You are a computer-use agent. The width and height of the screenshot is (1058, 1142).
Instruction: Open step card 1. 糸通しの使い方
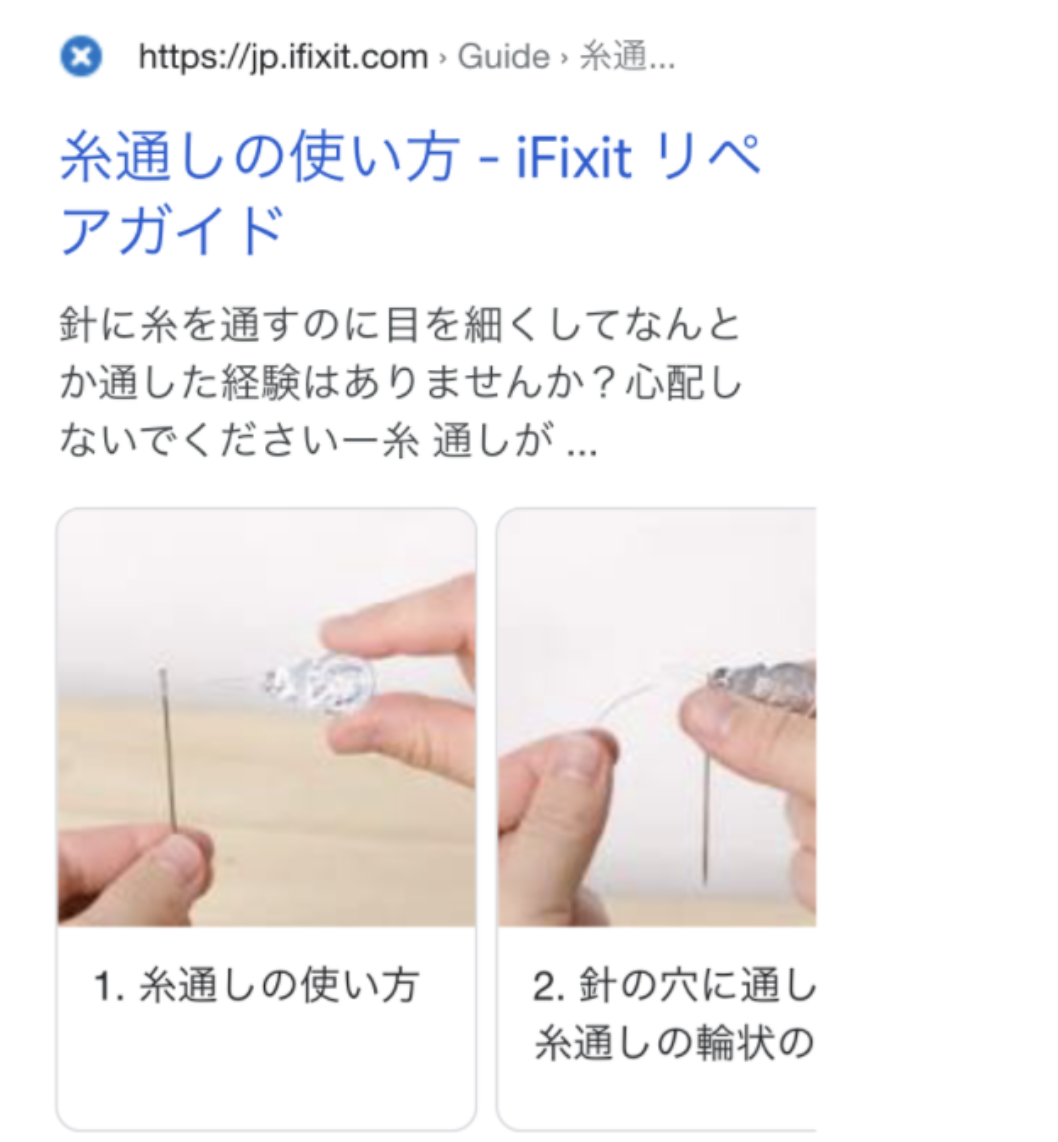[x=266, y=818]
